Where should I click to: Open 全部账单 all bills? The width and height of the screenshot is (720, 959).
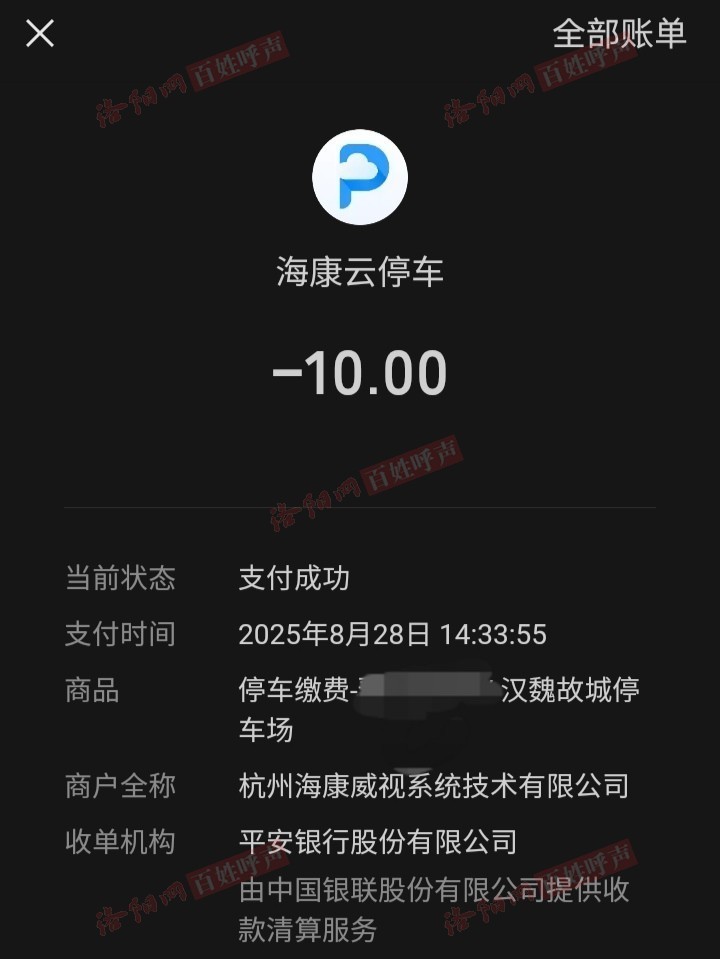tap(619, 34)
